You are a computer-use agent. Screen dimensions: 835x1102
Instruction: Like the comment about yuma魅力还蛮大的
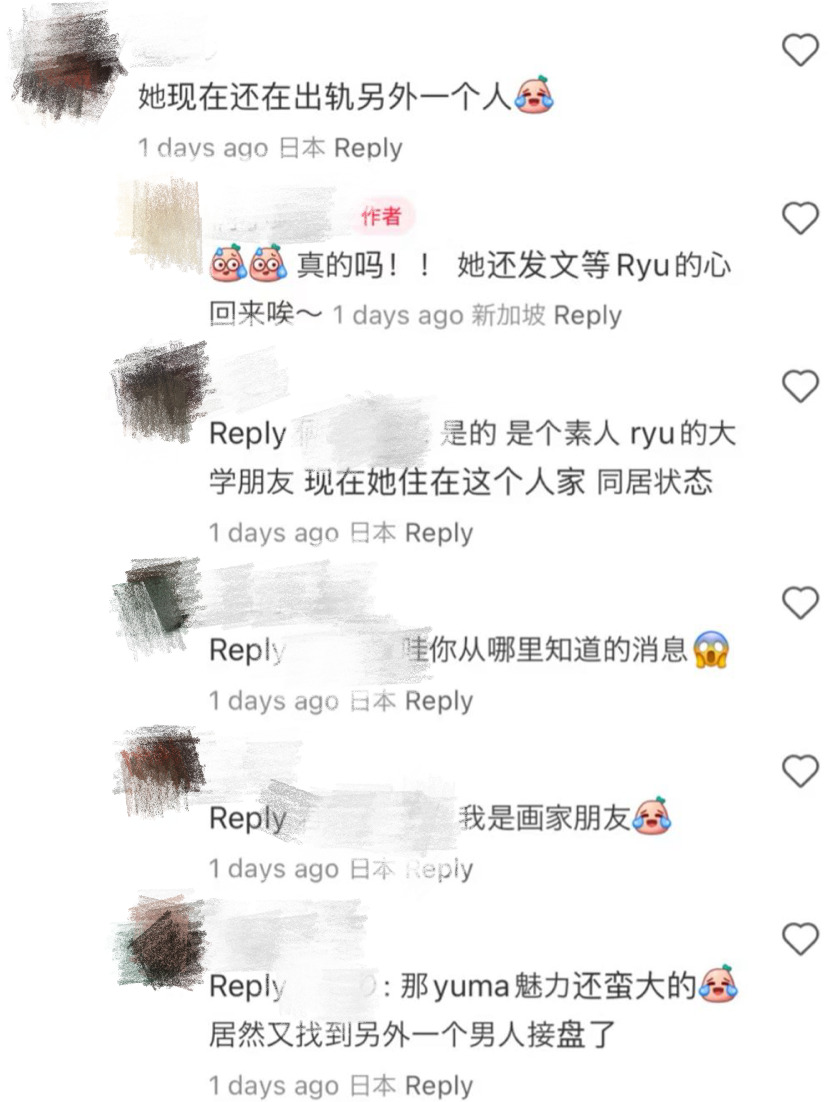800,939
